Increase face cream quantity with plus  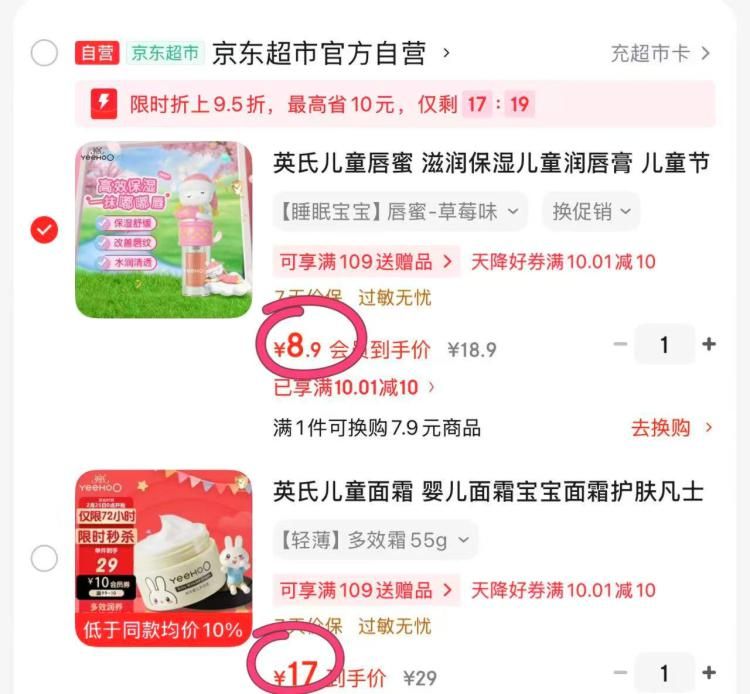709,674
